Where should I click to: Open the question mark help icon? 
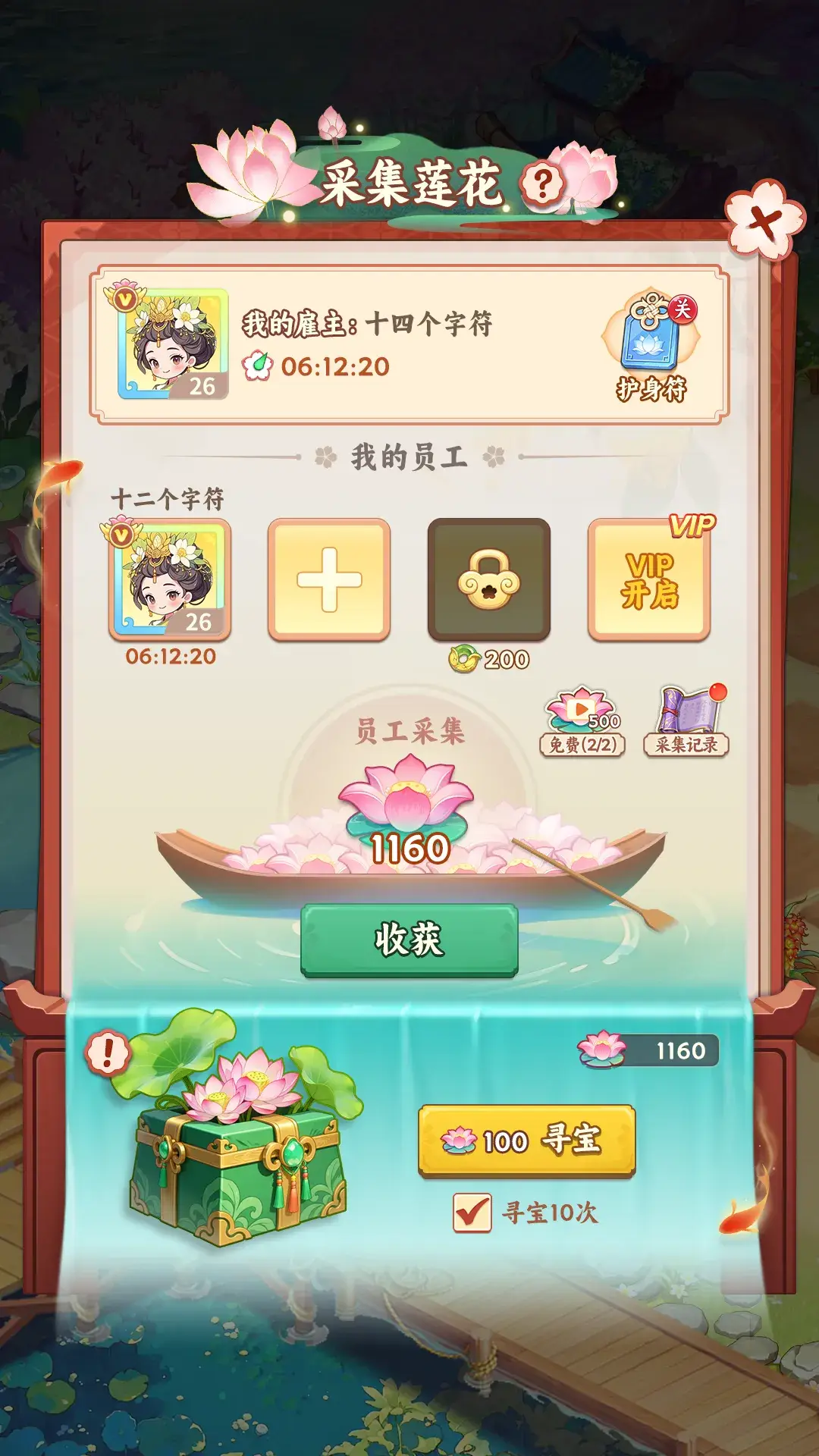[x=542, y=184]
